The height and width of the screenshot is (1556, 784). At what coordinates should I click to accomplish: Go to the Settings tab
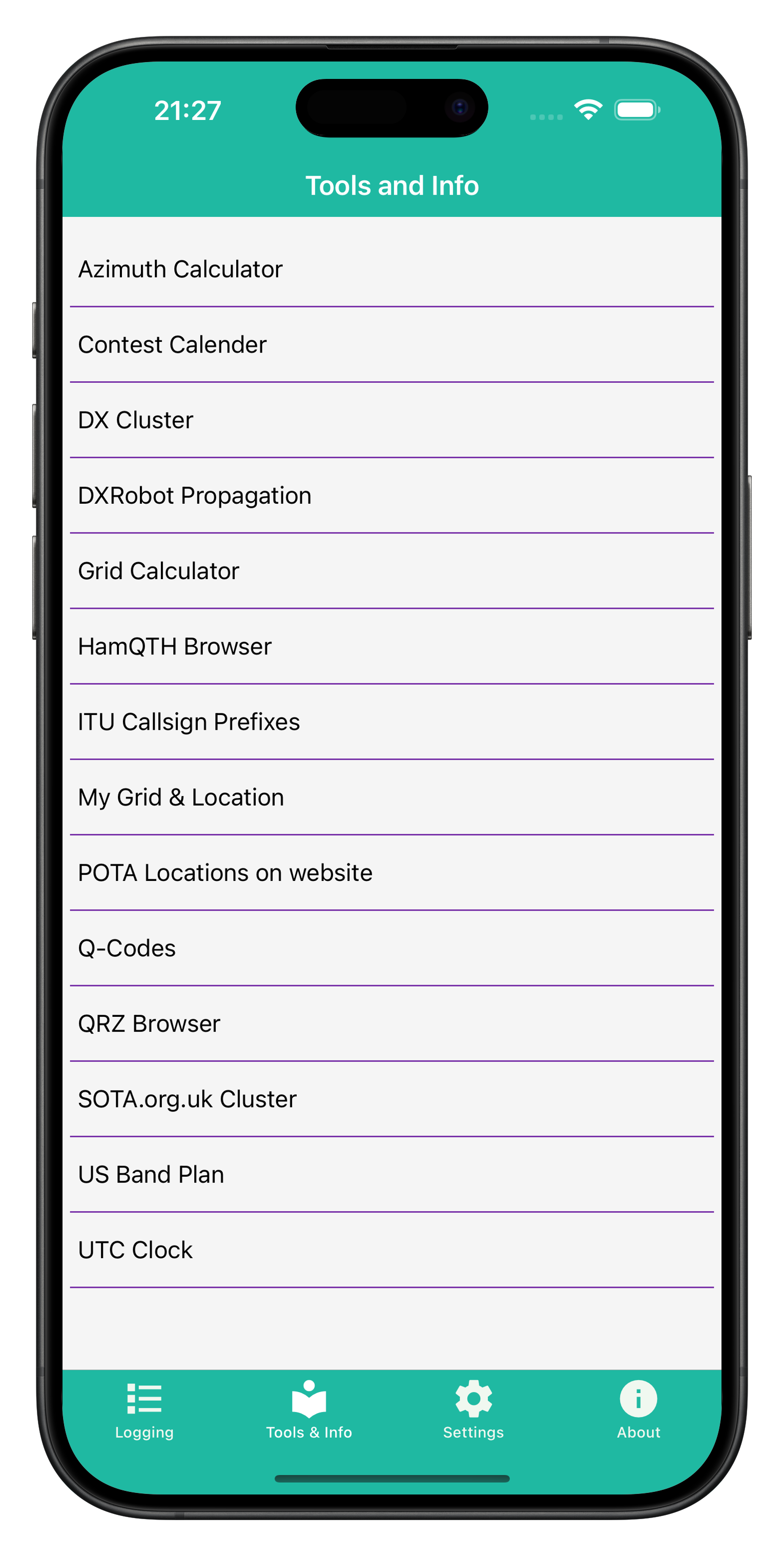473,1410
